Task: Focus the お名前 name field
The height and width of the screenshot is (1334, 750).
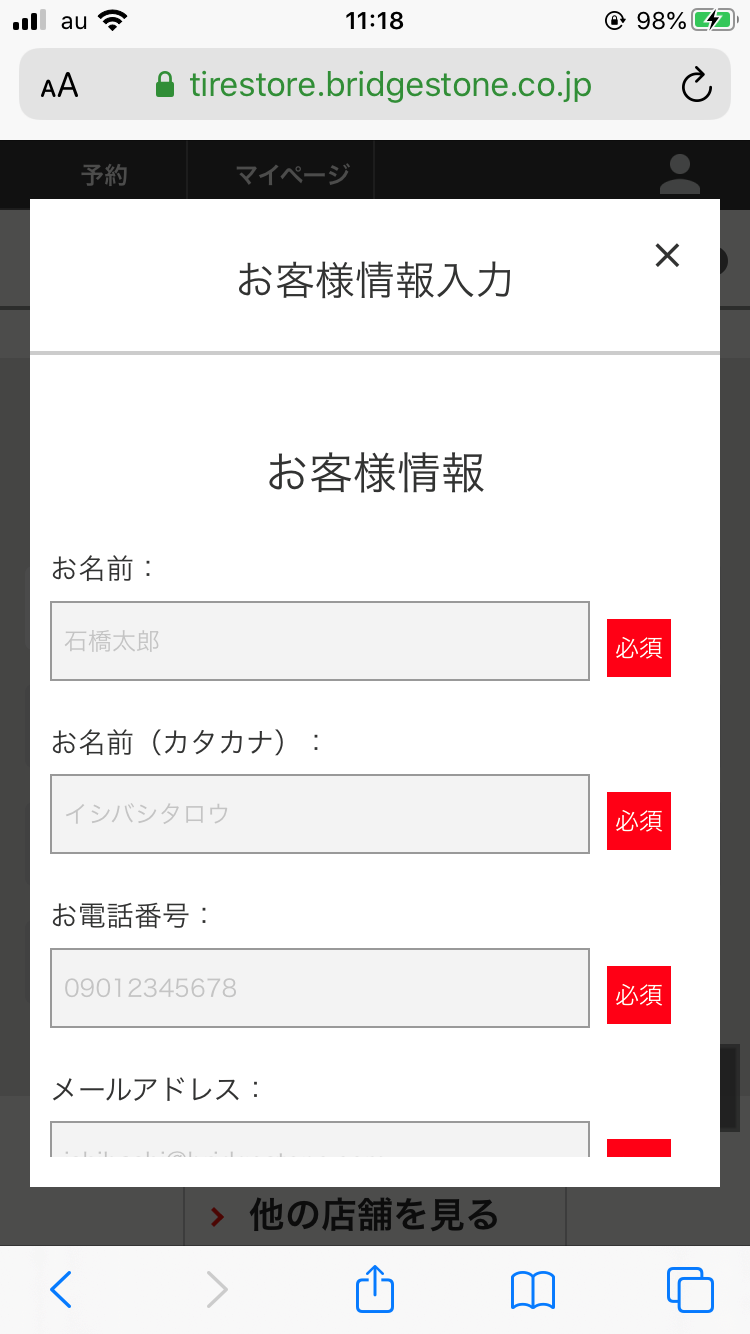Action: tap(319, 641)
